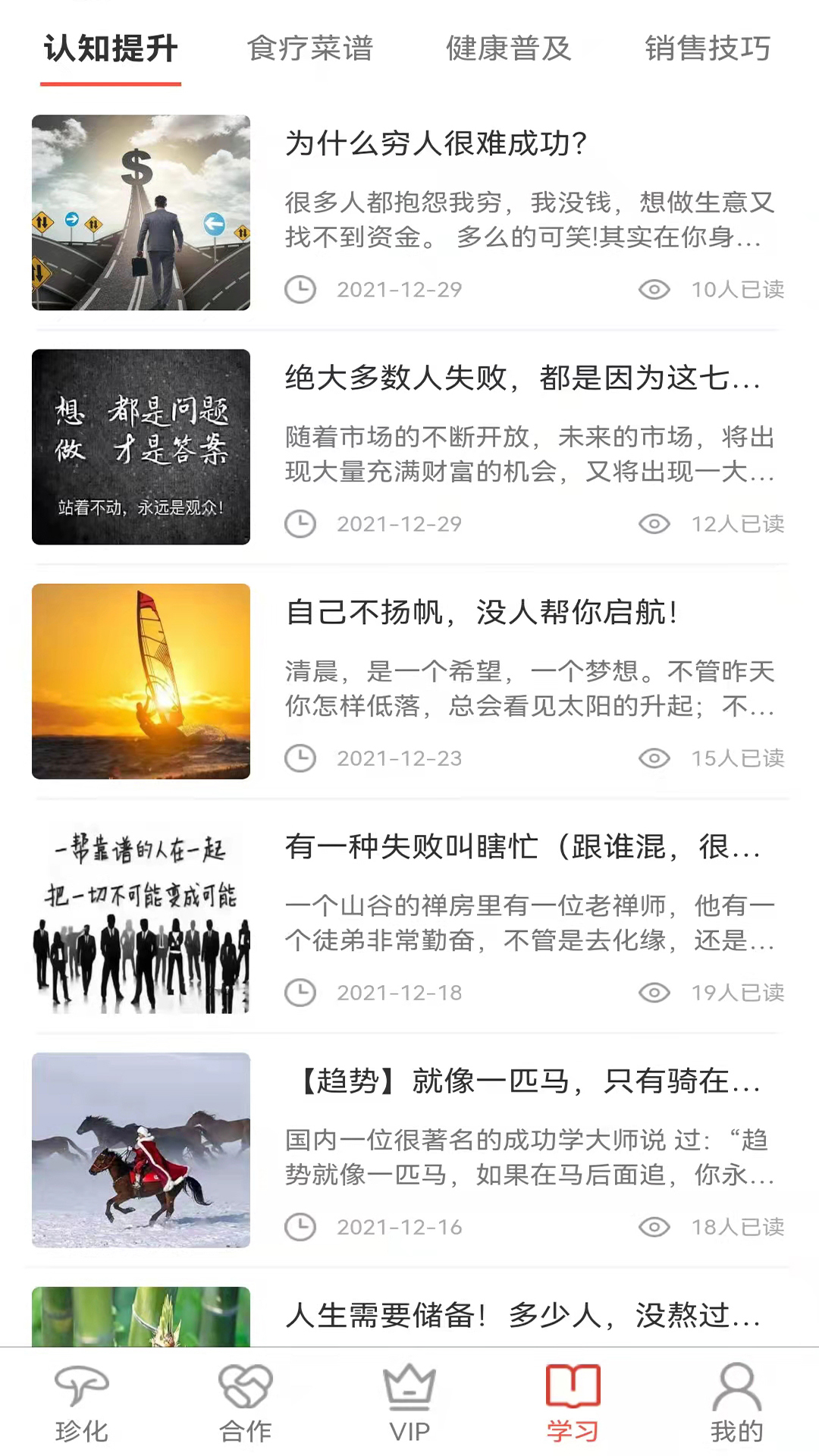The image size is (819, 1456).
Task: Tap the 学习 bottom tab
Action: [573, 1403]
